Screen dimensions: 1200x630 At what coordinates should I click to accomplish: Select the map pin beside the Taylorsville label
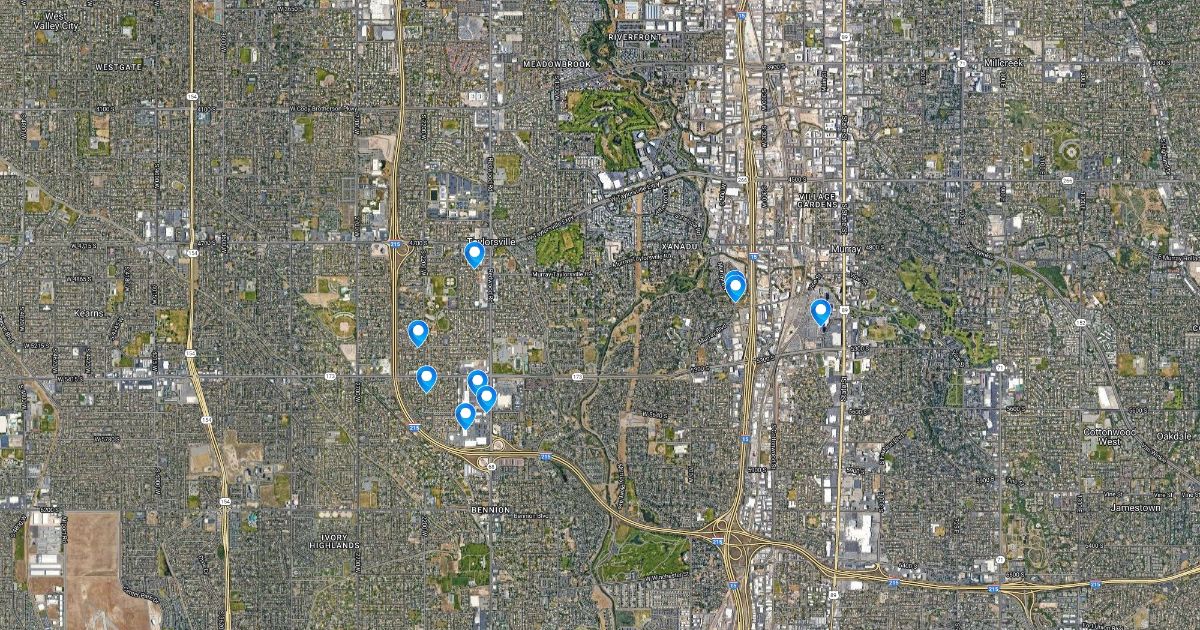click(475, 254)
